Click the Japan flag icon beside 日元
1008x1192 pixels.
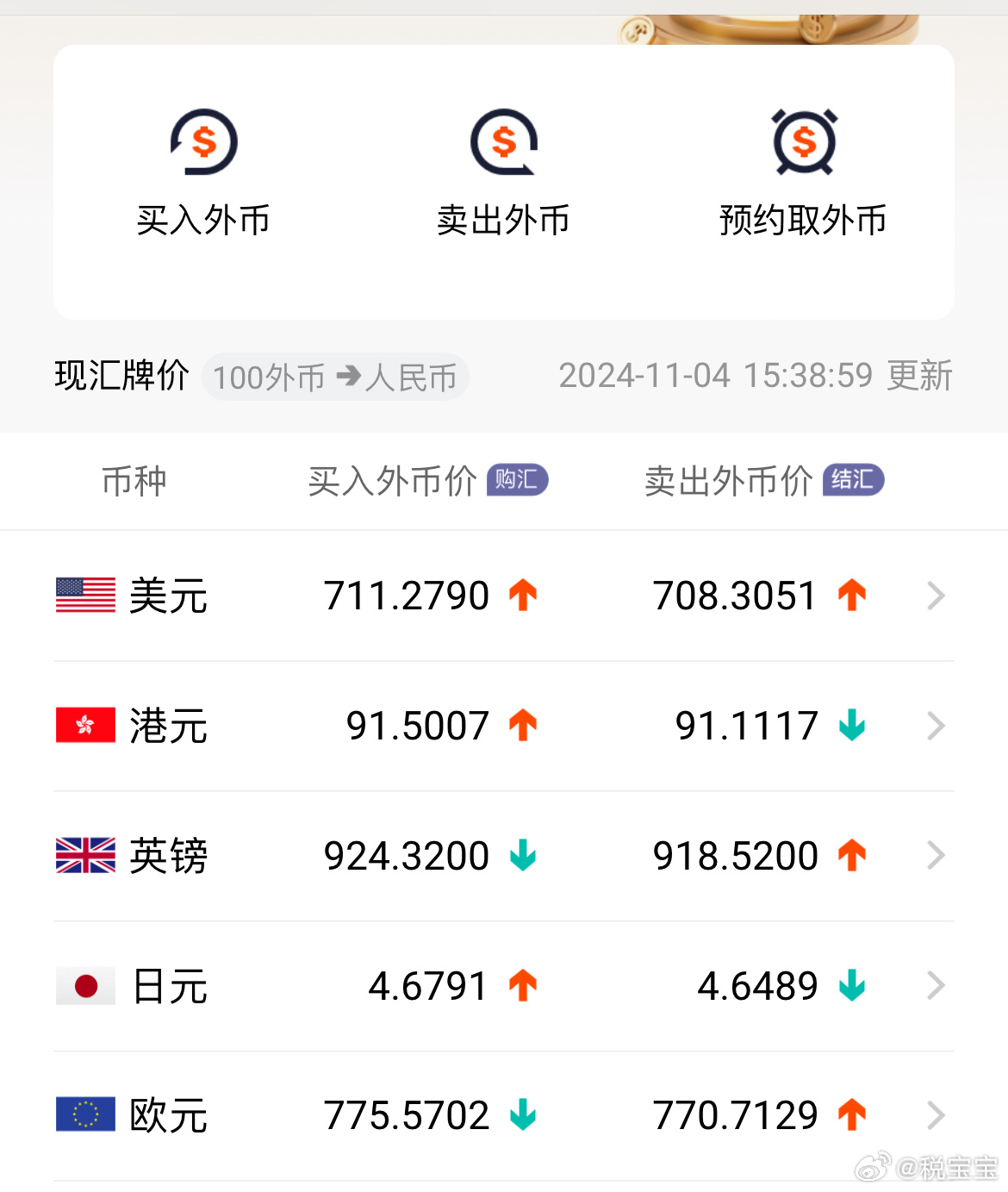(x=84, y=985)
